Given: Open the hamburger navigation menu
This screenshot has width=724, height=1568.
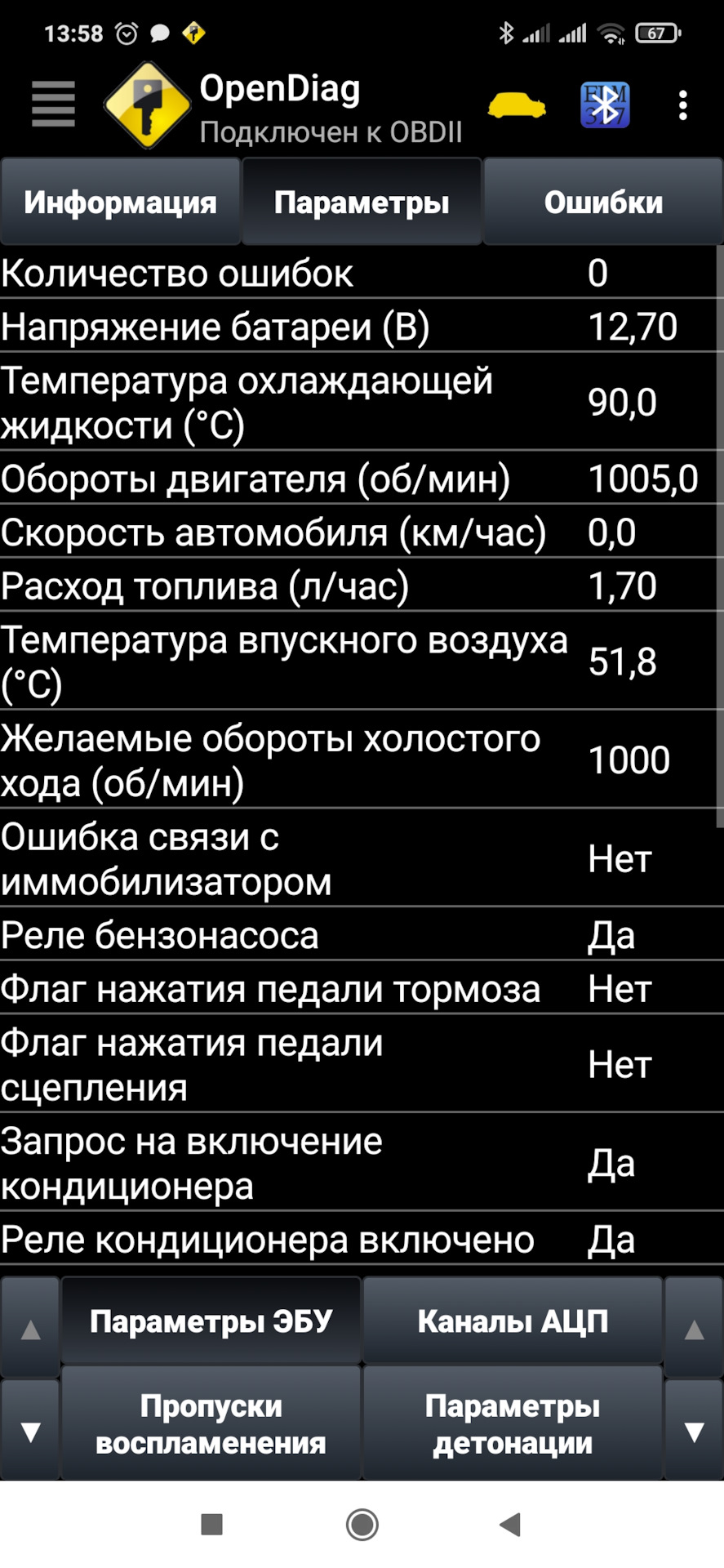Looking at the screenshot, I should tap(52, 105).
